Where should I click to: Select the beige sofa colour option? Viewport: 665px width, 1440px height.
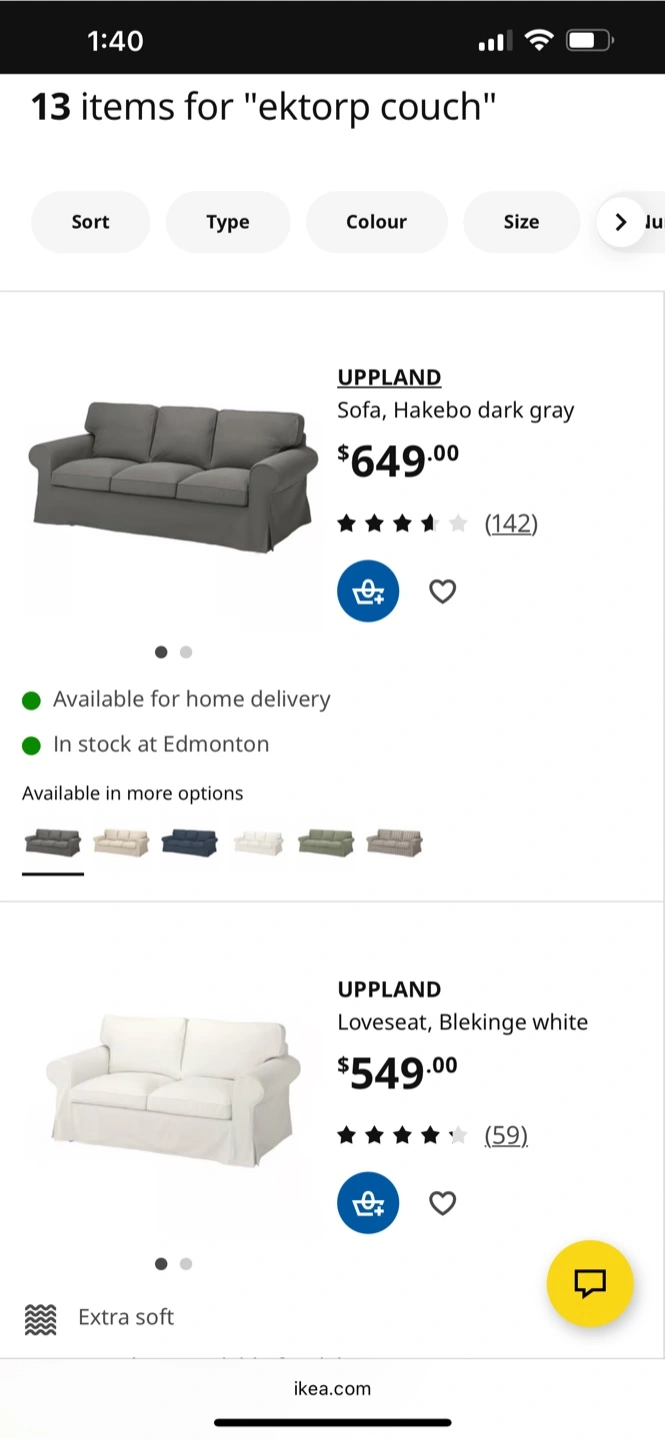click(121, 842)
